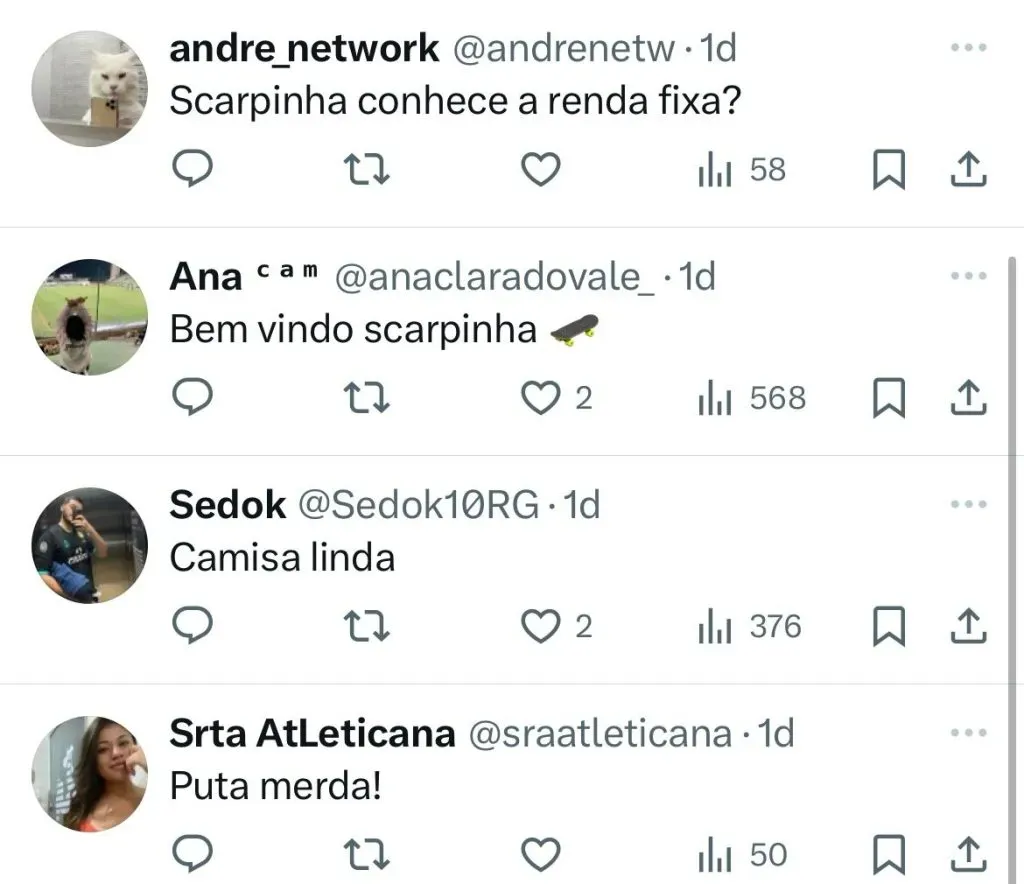
Task: Share Srta AtLeticana's tweet
Action: (x=967, y=855)
